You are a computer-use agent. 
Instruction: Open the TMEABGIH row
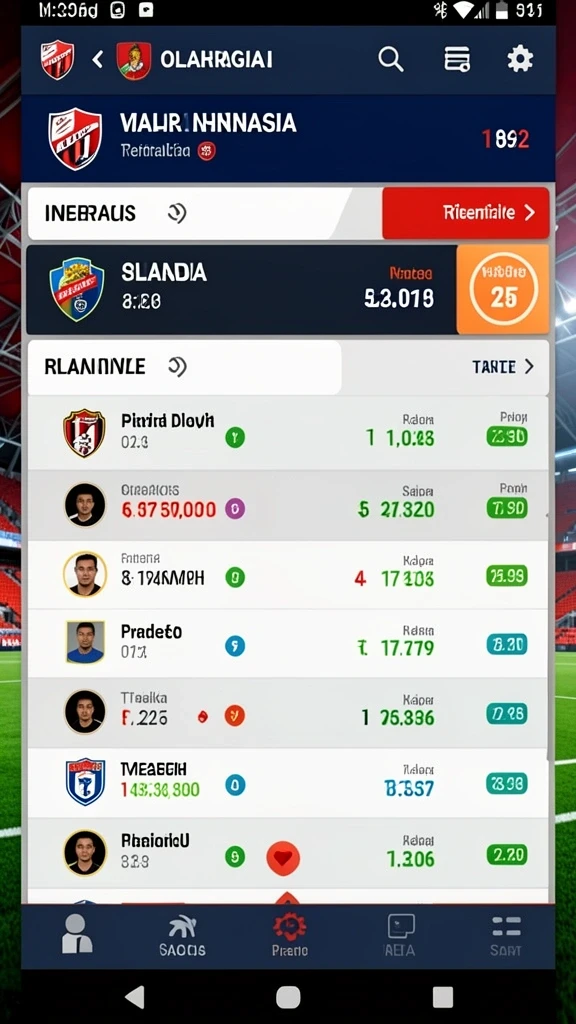coord(288,782)
